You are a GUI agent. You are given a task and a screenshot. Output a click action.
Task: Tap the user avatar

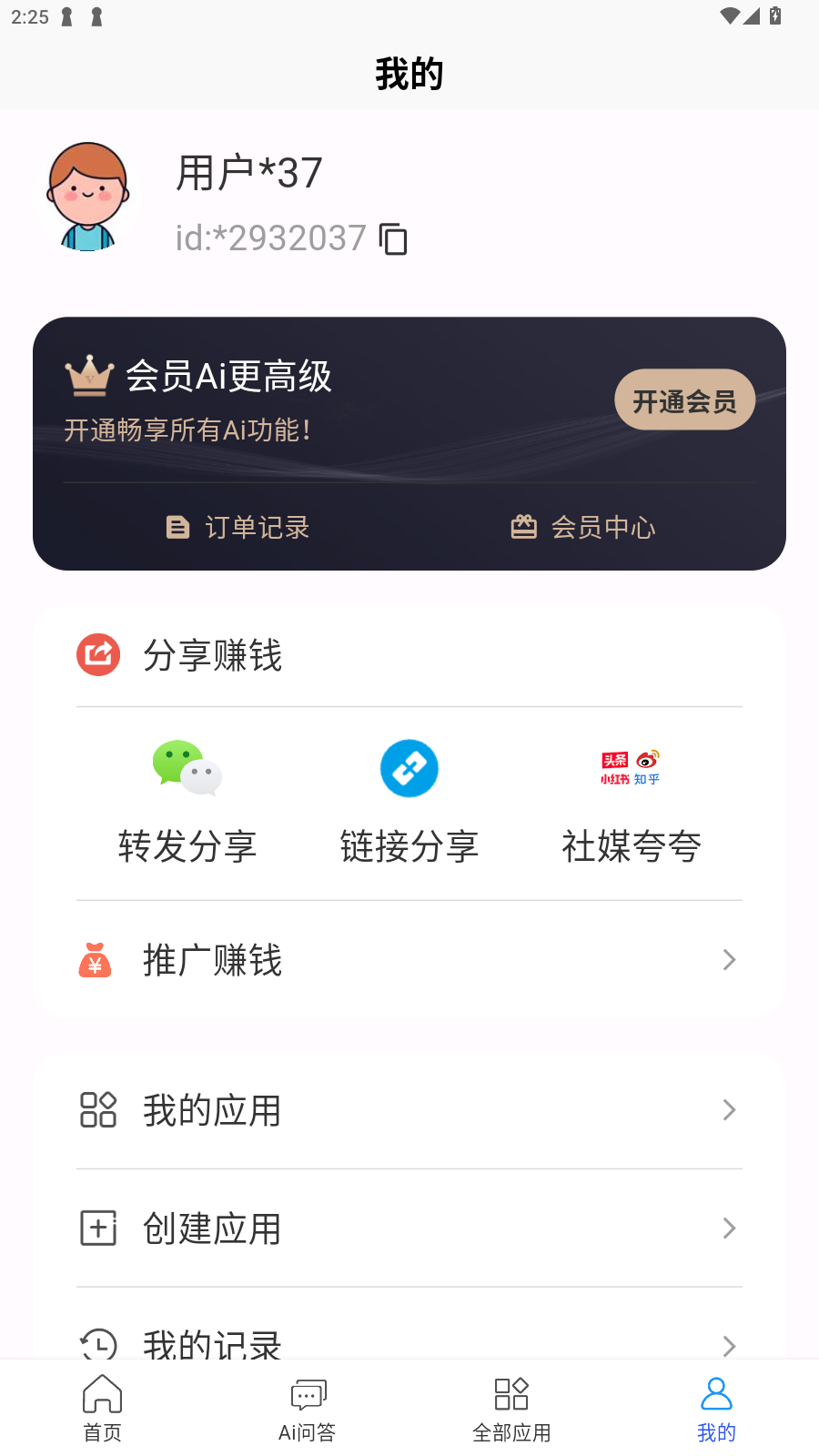(x=87, y=196)
